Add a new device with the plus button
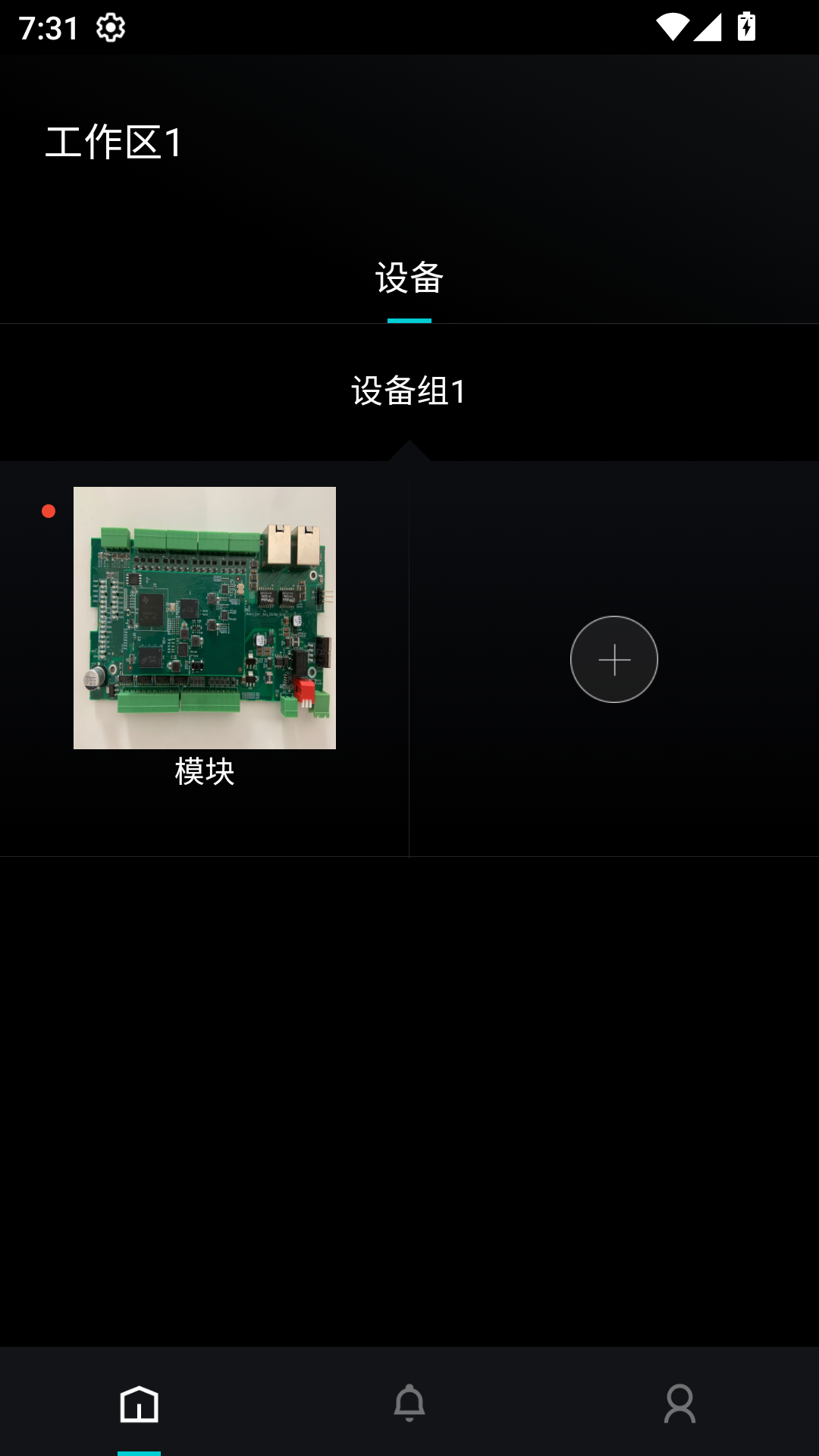 pos(613,660)
